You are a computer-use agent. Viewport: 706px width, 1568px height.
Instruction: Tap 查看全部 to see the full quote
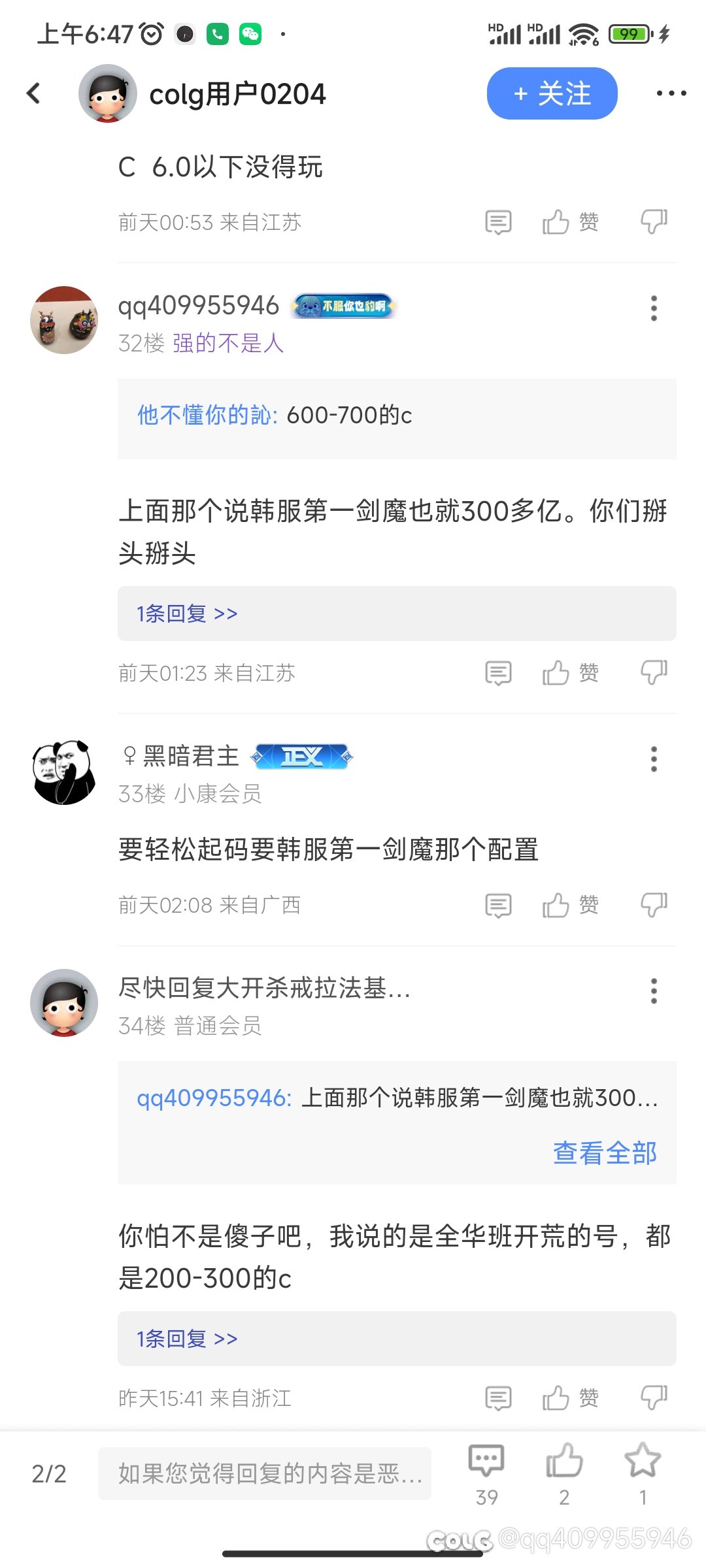point(605,1153)
